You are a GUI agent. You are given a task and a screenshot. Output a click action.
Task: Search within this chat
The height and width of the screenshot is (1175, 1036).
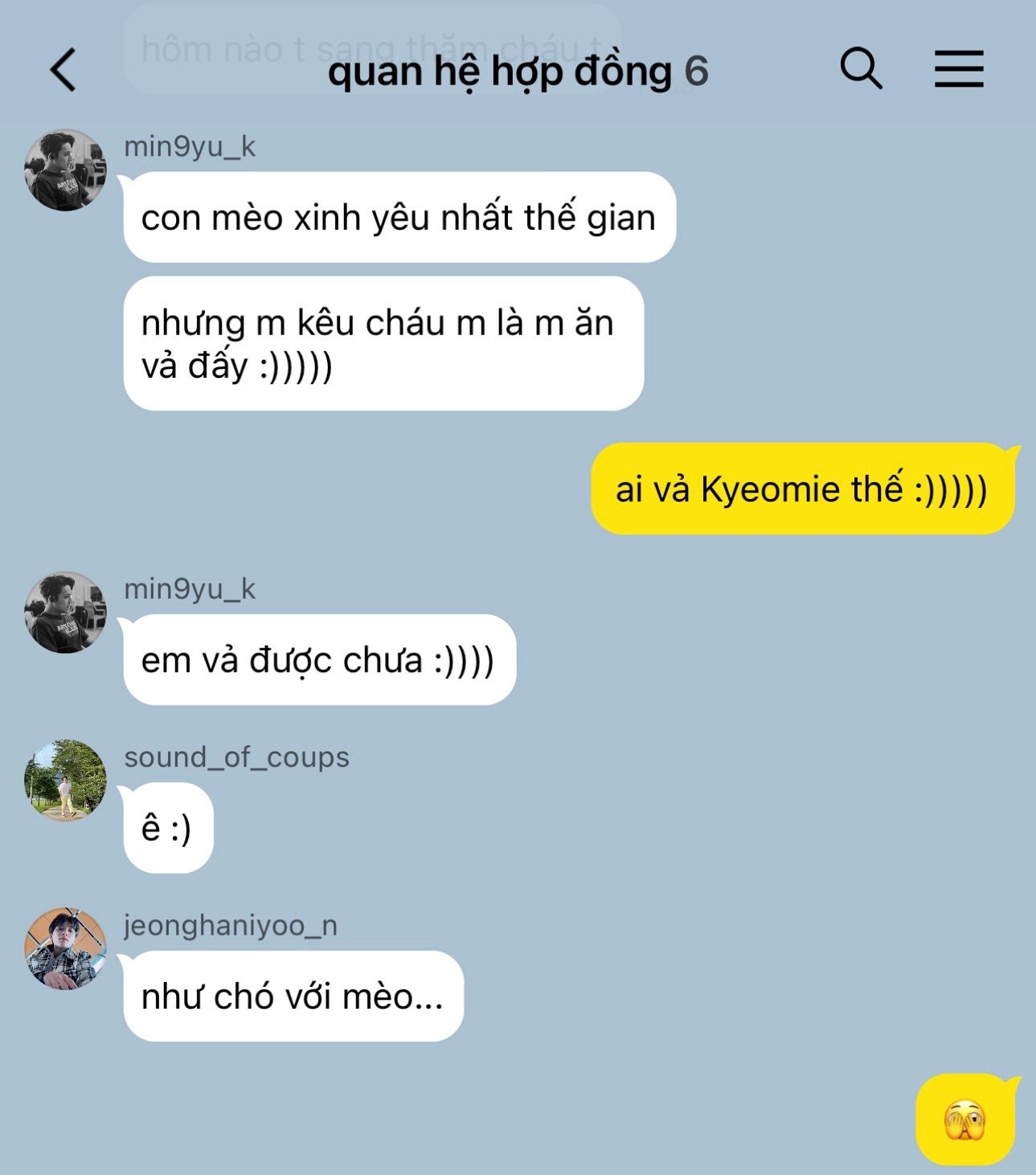tap(861, 68)
